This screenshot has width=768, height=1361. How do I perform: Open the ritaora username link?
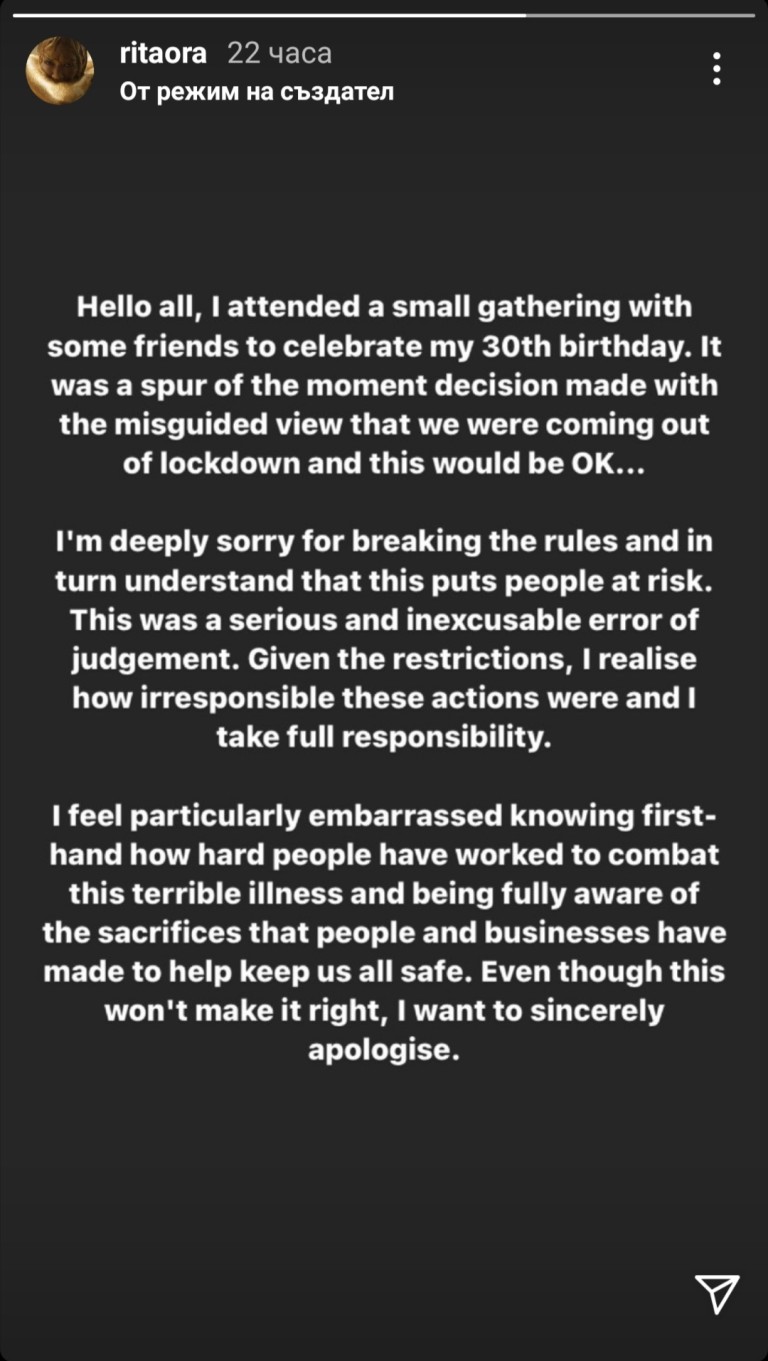coord(162,53)
